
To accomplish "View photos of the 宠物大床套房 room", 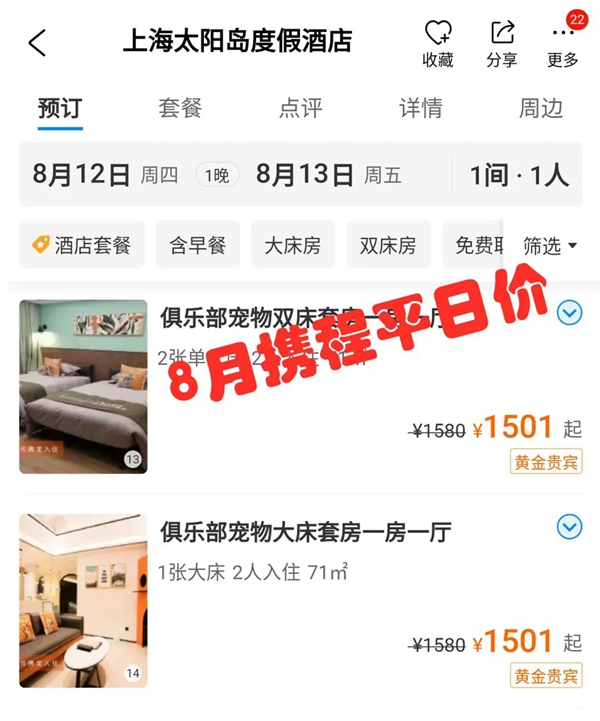I will pos(83,600).
